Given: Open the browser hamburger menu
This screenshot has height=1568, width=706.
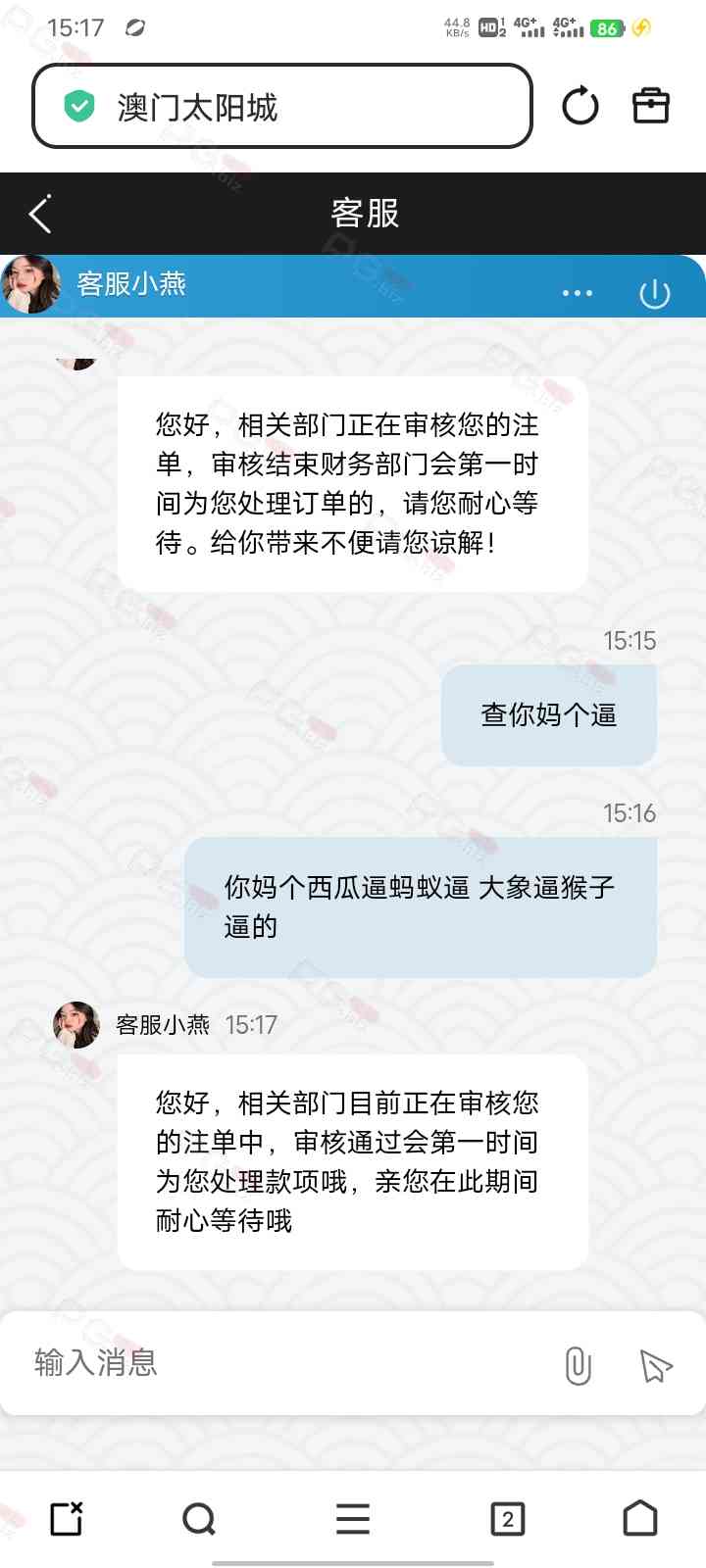Looking at the screenshot, I should [x=353, y=1519].
